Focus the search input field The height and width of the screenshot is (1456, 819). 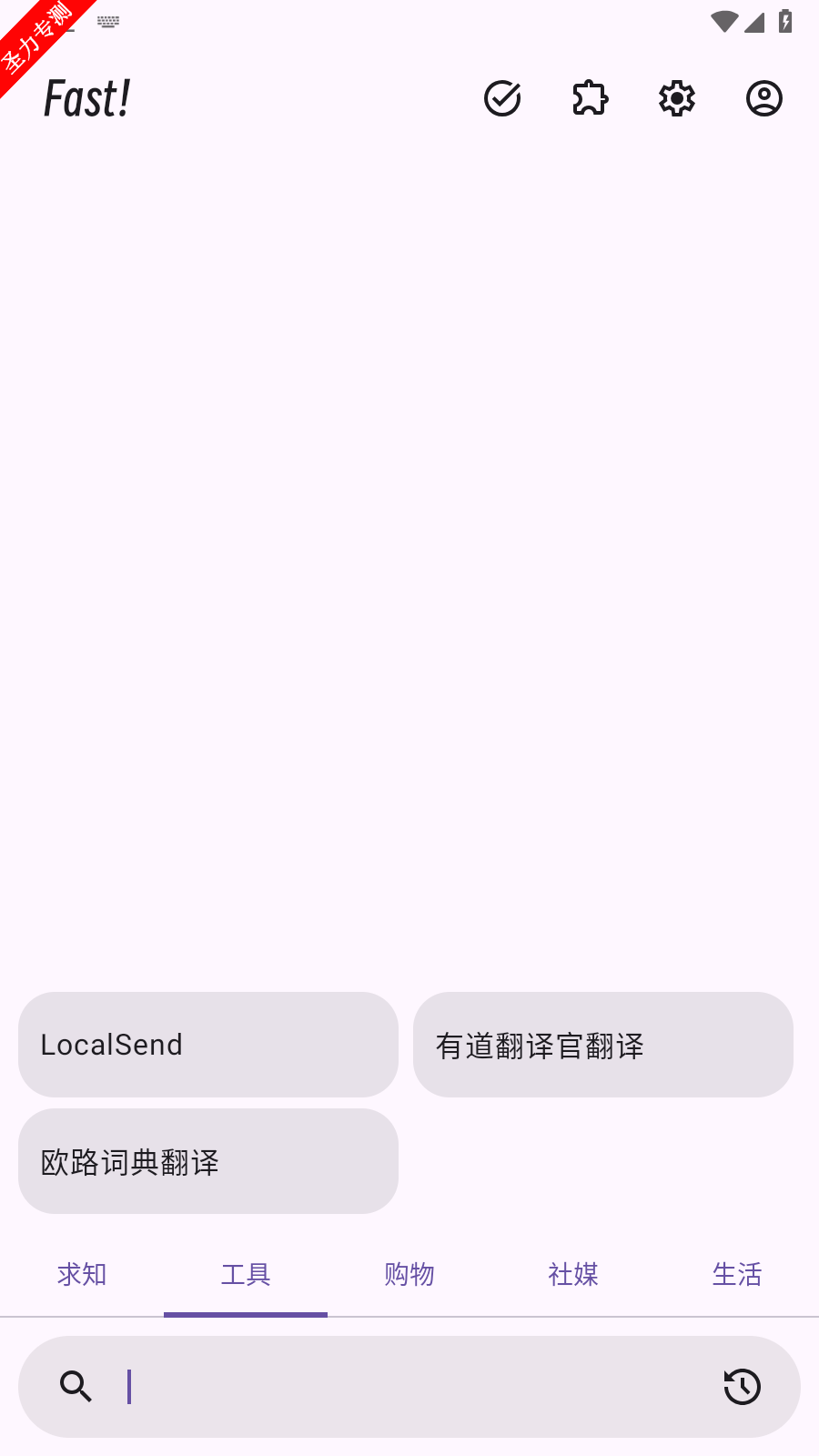tap(409, 1387)
